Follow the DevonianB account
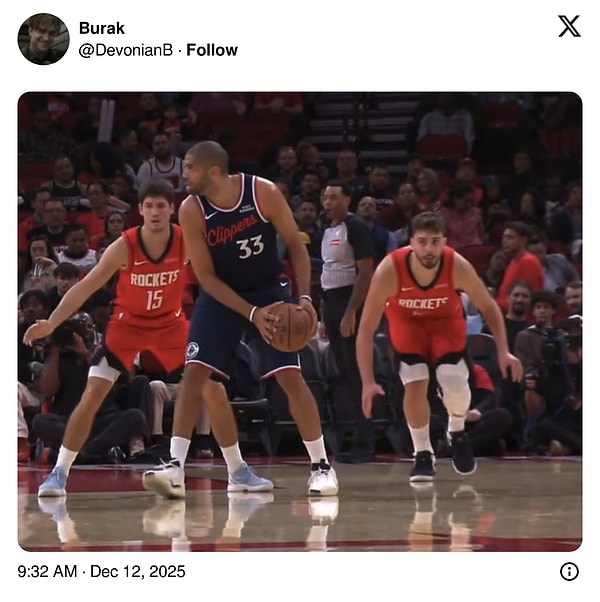600x602 pixels. click(212, 50)
